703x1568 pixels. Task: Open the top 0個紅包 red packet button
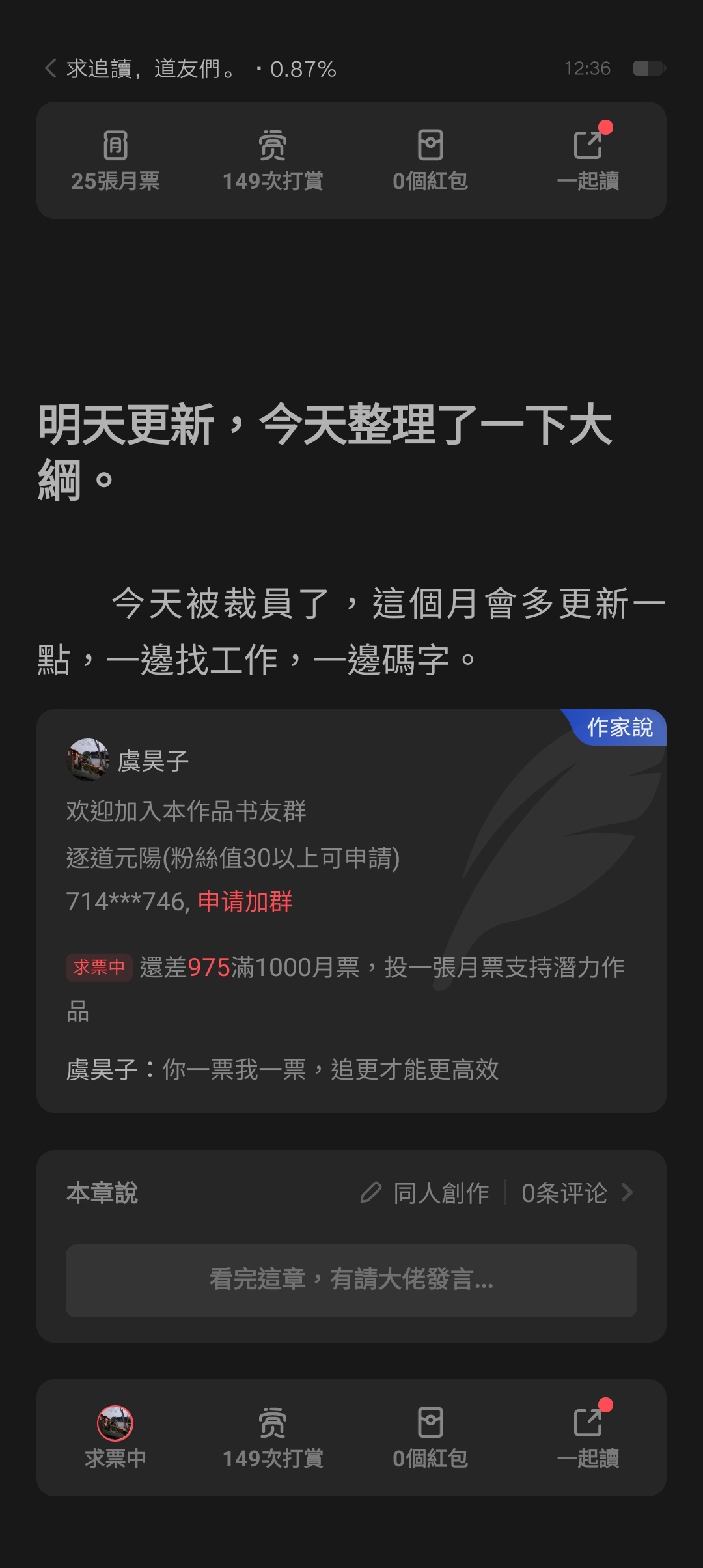430,160
